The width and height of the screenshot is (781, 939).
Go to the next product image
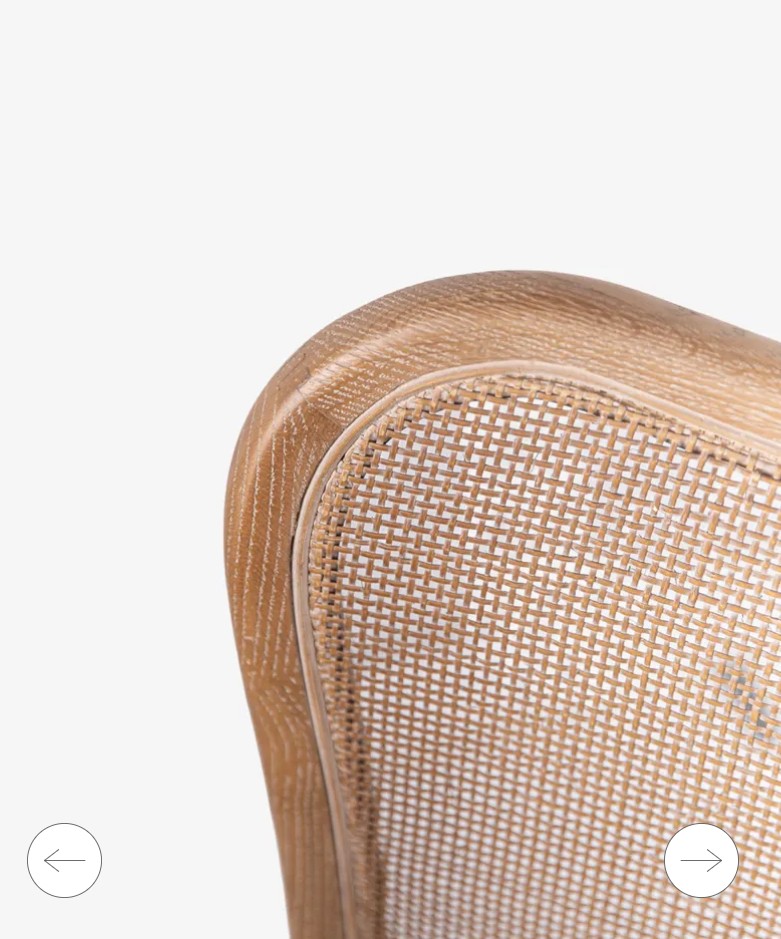point(701,860)
